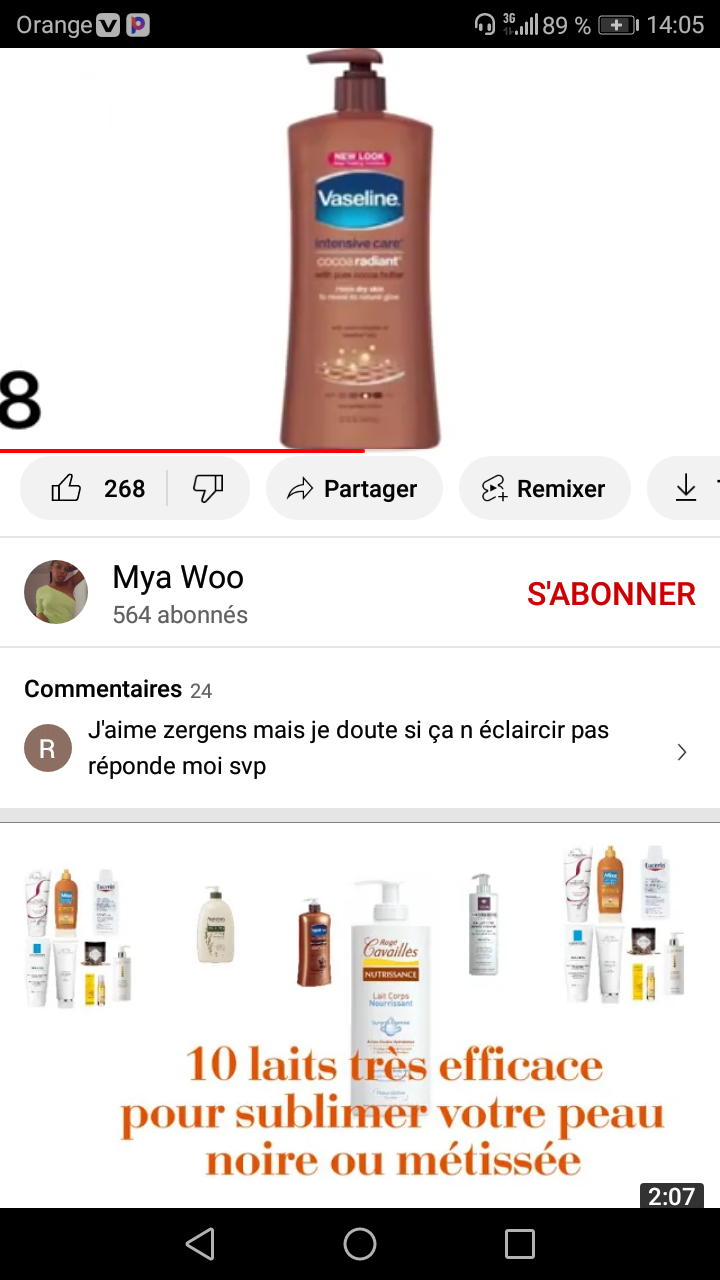Open the recent apps overview
This screenshot has width=720, height=1280.
coord(520,1244)
